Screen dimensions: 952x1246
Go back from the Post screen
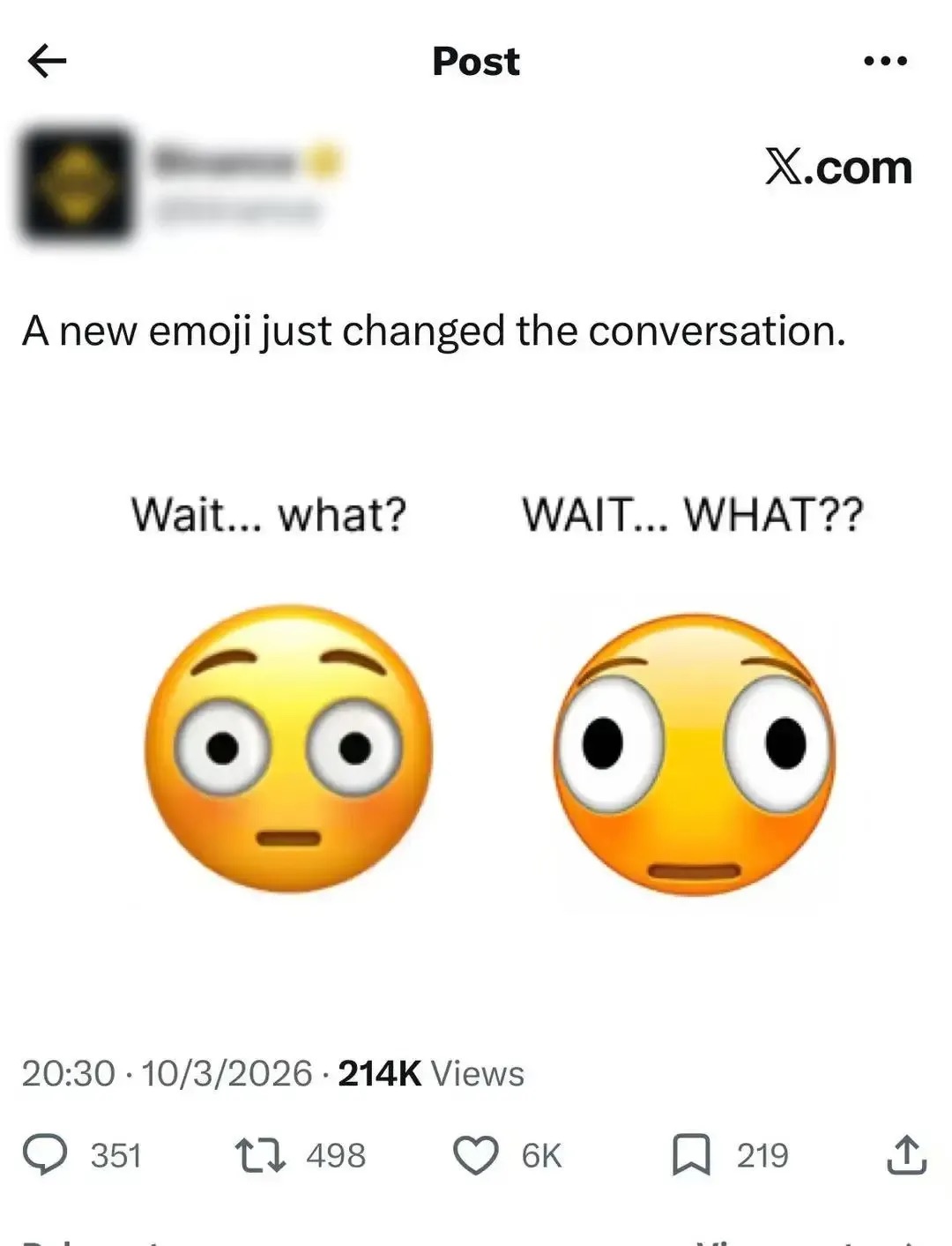pyautogui.click(x=48, y=61)
